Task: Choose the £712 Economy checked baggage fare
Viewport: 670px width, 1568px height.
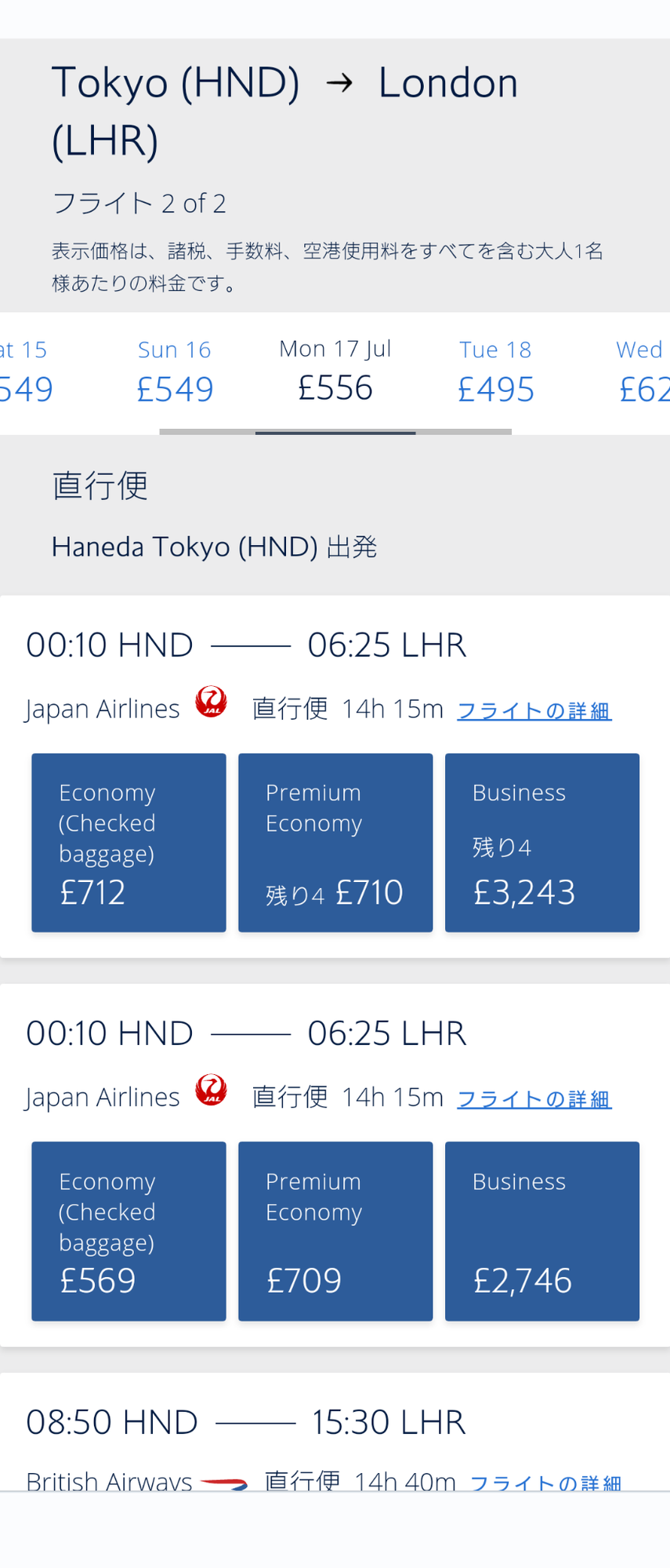Action: tap(129, 843)
